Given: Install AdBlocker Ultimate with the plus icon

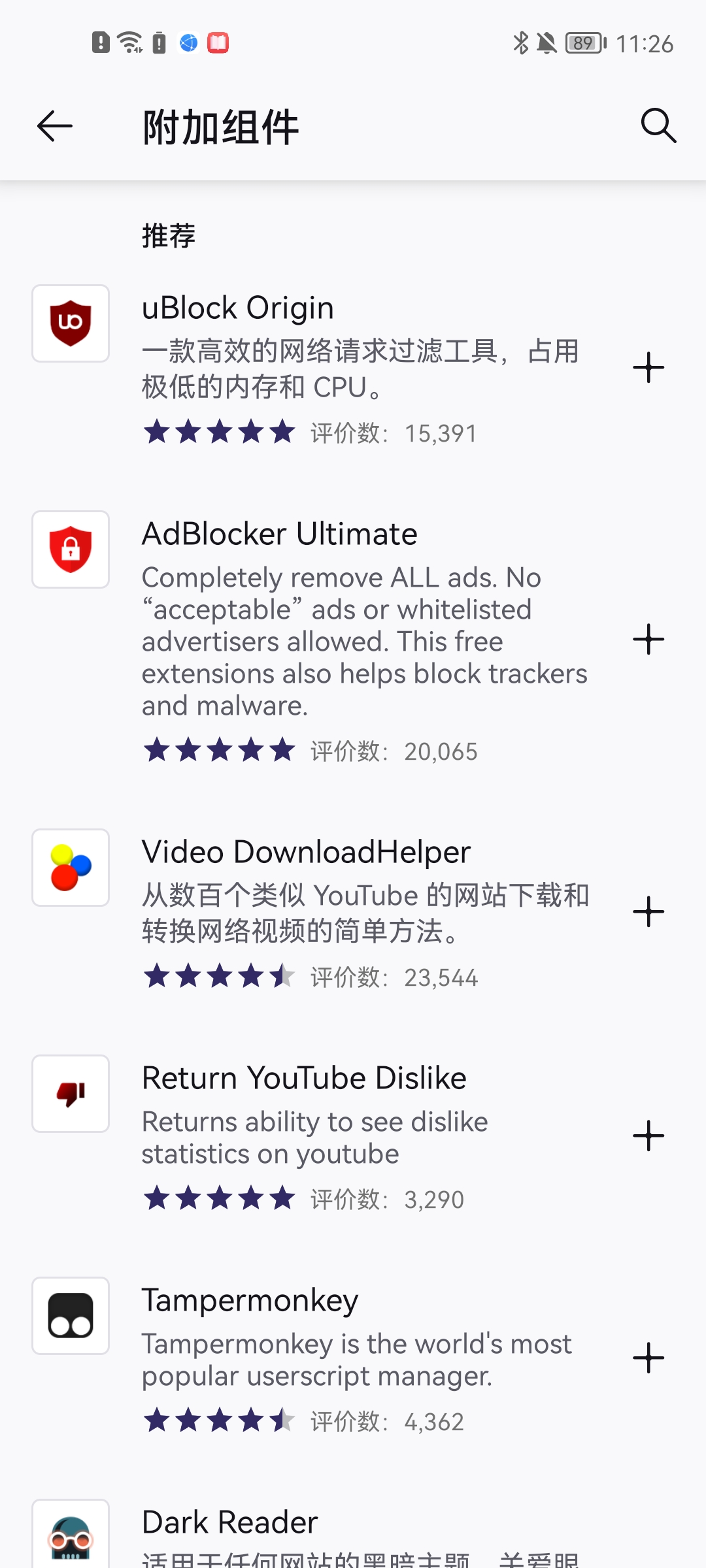Looking at the screenshot, I should click(648, 640).
